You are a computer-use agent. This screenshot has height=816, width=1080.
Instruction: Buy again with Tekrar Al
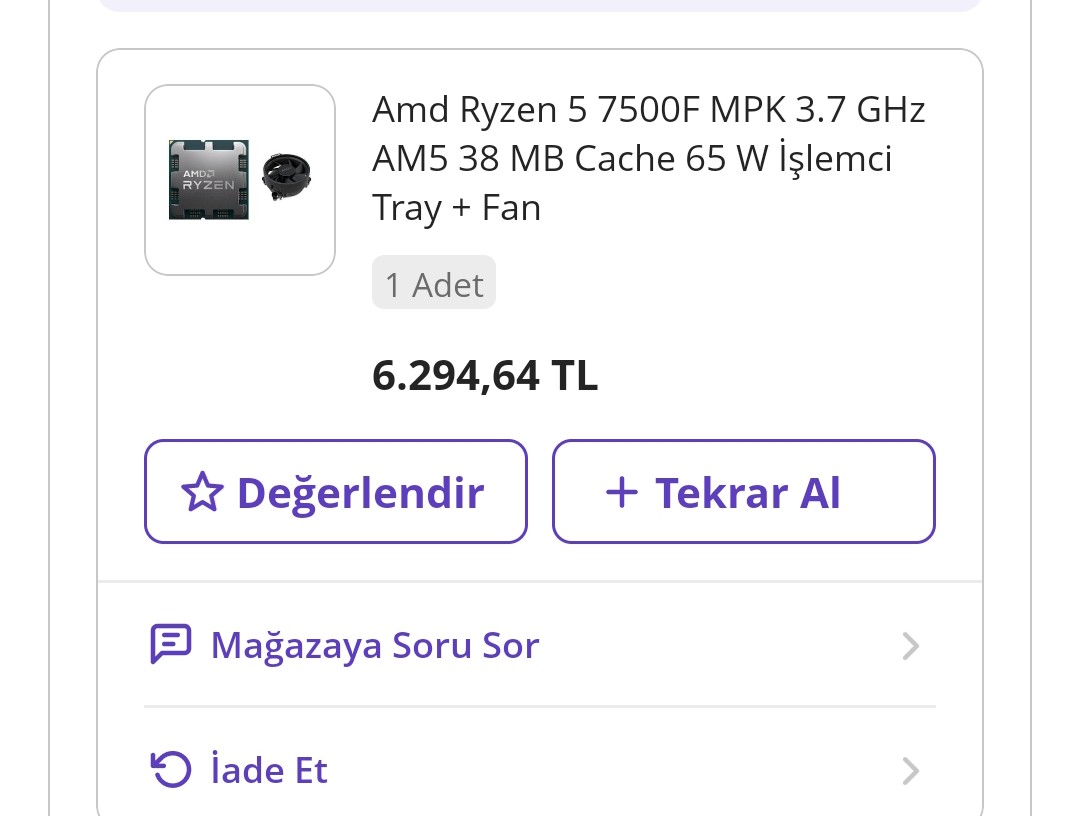click(743, 492)
